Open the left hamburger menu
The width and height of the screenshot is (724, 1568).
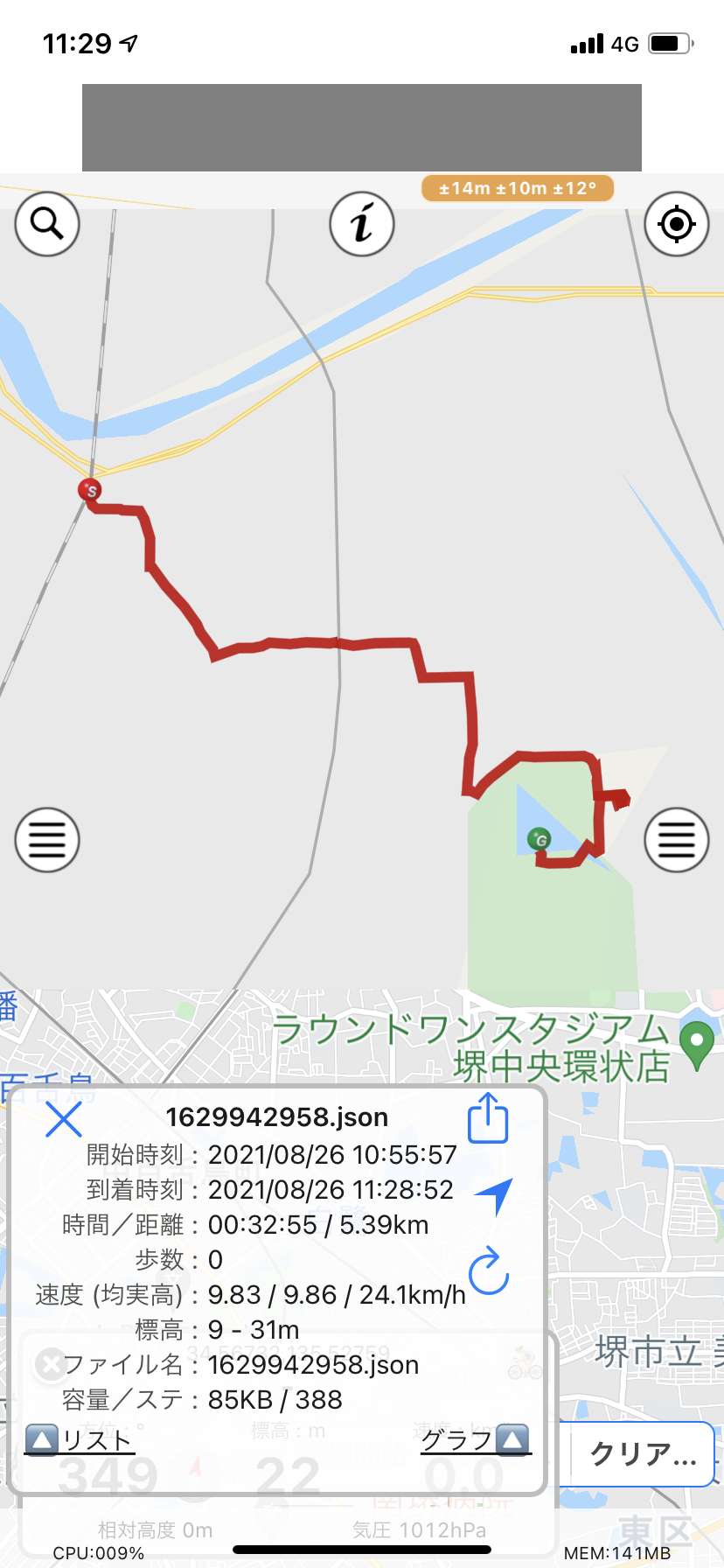point(47,840)
